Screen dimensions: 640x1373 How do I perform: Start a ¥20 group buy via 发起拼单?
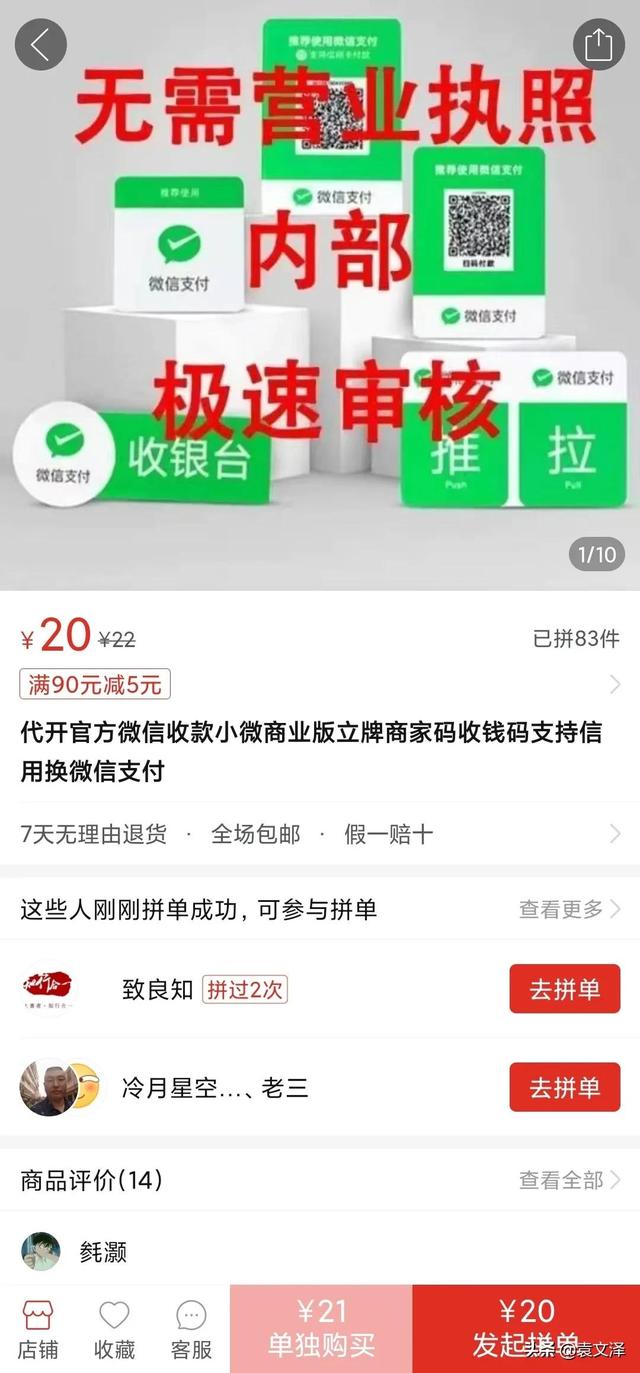point(526,1329)
